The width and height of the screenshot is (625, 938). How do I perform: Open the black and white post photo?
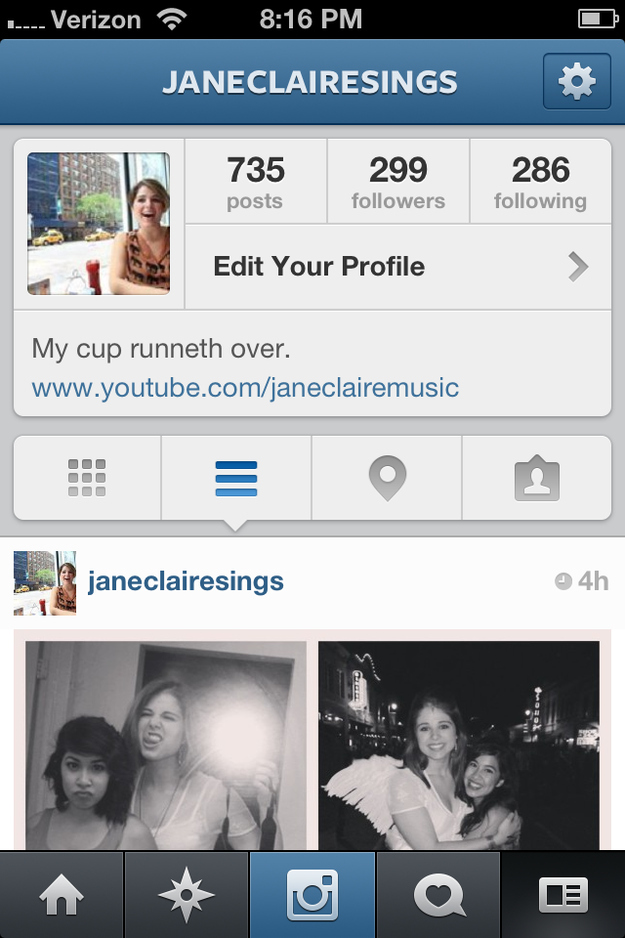[312, 740]
